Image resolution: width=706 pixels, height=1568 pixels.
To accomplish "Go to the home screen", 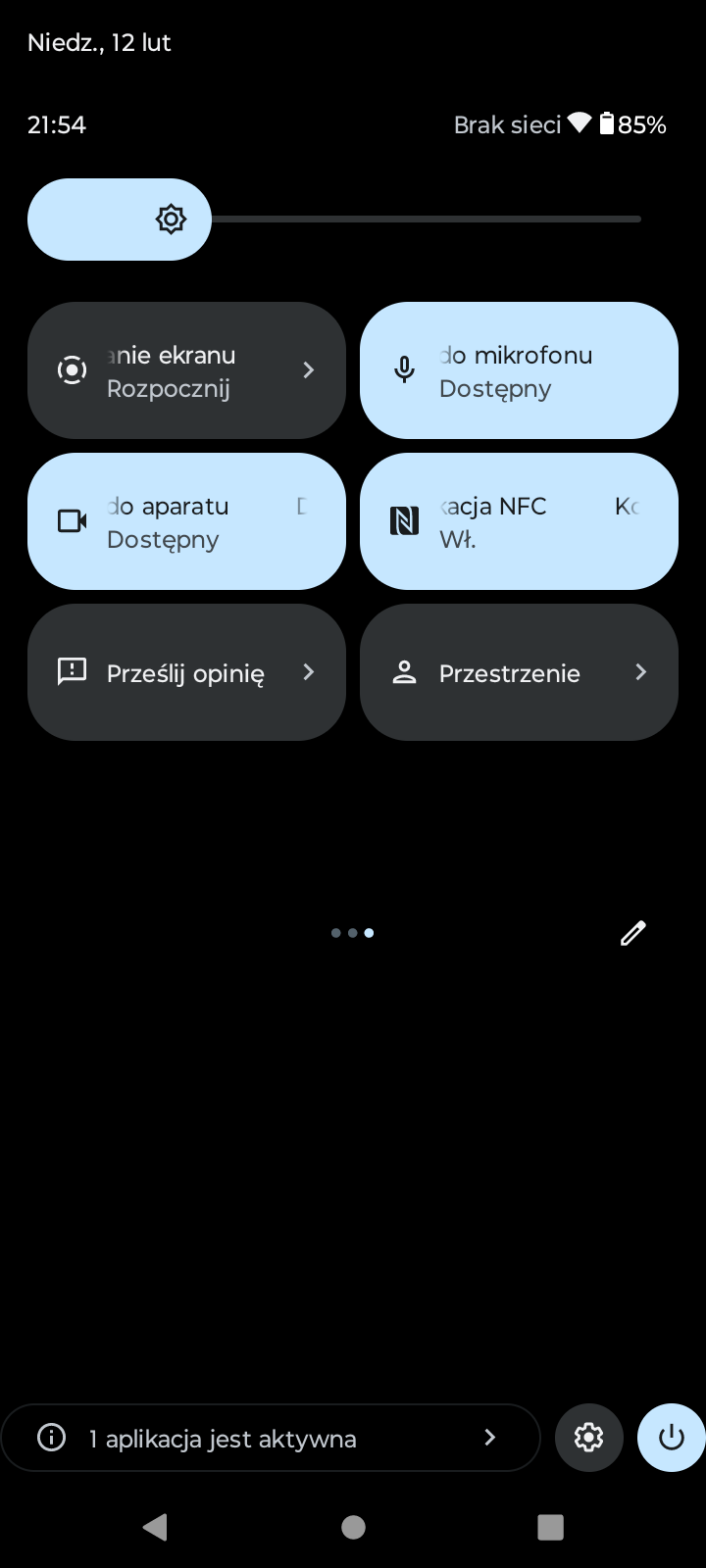I will pyautogui.click(x=353, y=1527).
